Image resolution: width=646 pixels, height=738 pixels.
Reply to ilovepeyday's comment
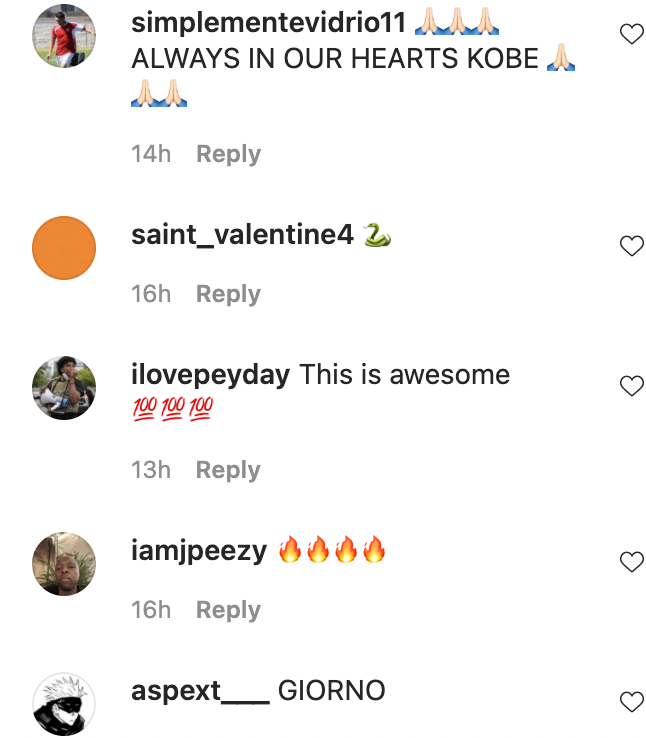(x=228, y=470)
